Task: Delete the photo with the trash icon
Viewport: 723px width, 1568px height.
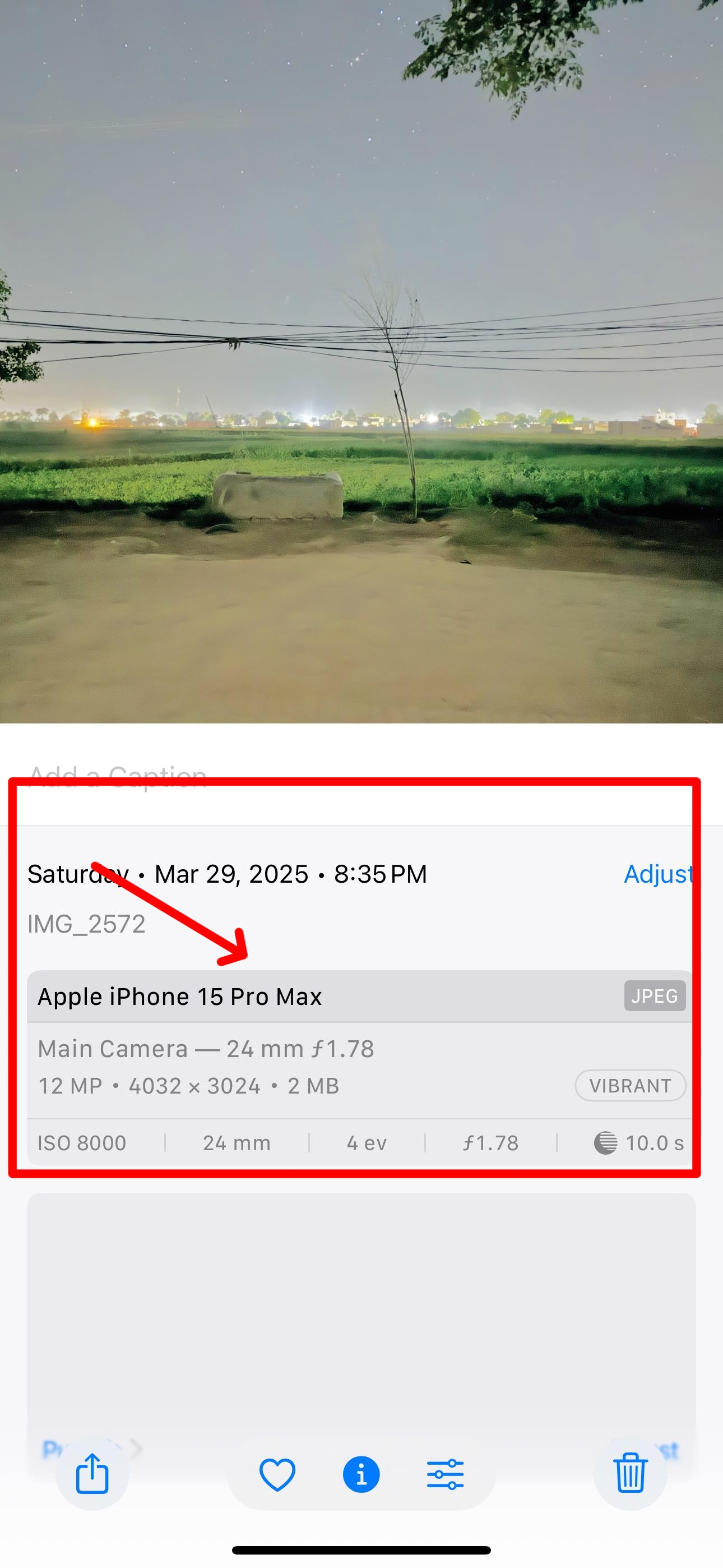Action: [630, 1473]
